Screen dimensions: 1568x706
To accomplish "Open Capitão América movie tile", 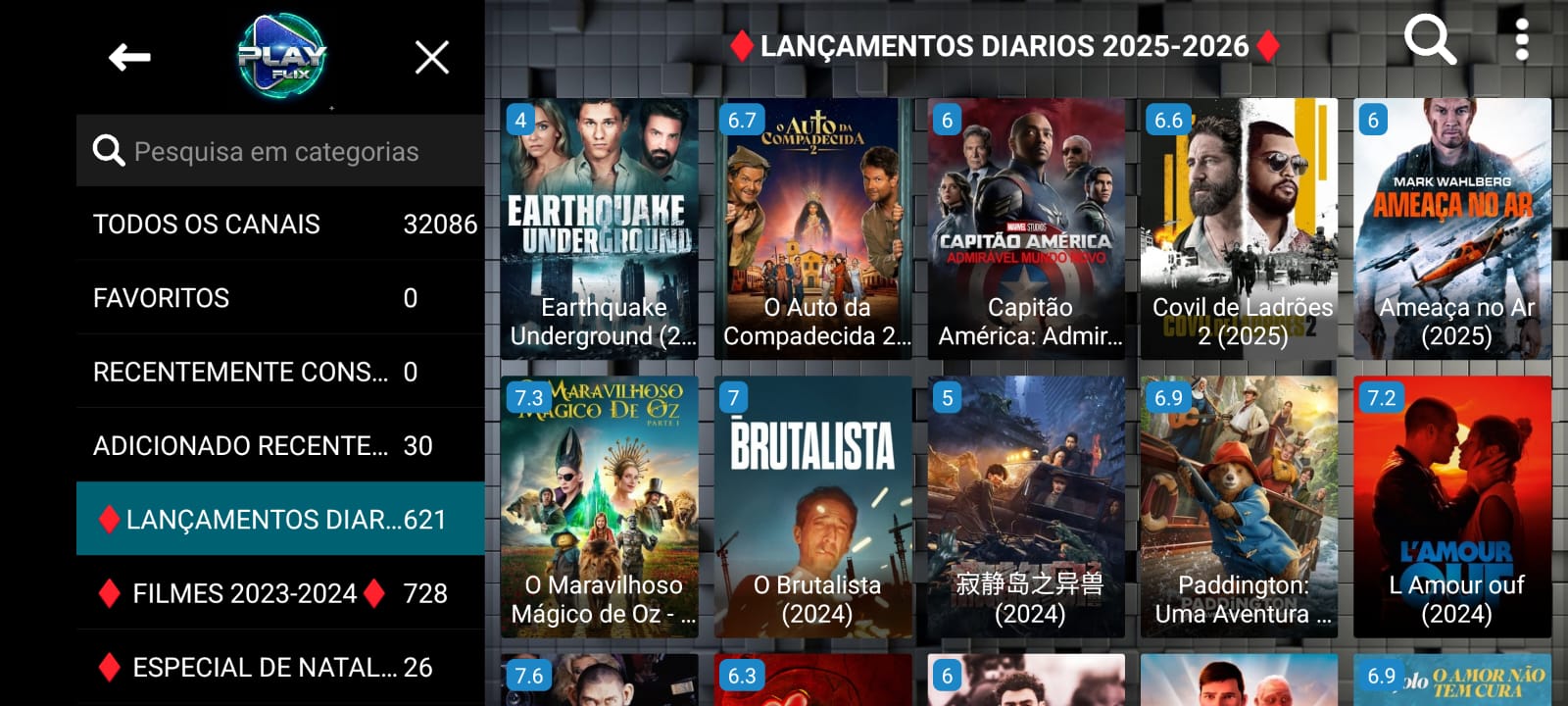I will (1026, 228).
